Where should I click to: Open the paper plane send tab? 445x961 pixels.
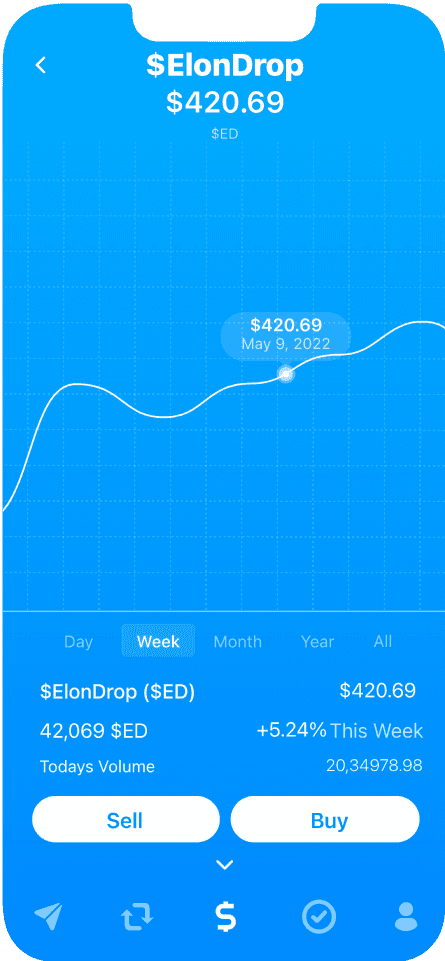coord(48,917)
